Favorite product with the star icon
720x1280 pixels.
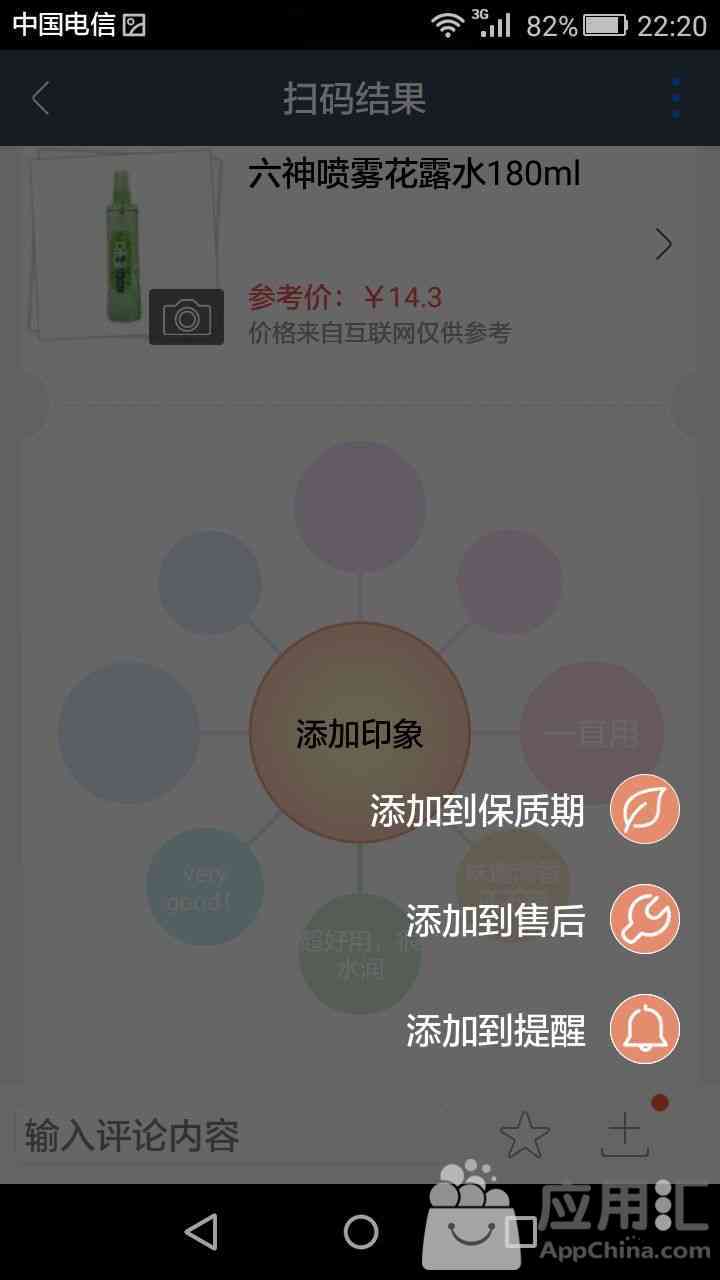click(x=525, y=1135)
